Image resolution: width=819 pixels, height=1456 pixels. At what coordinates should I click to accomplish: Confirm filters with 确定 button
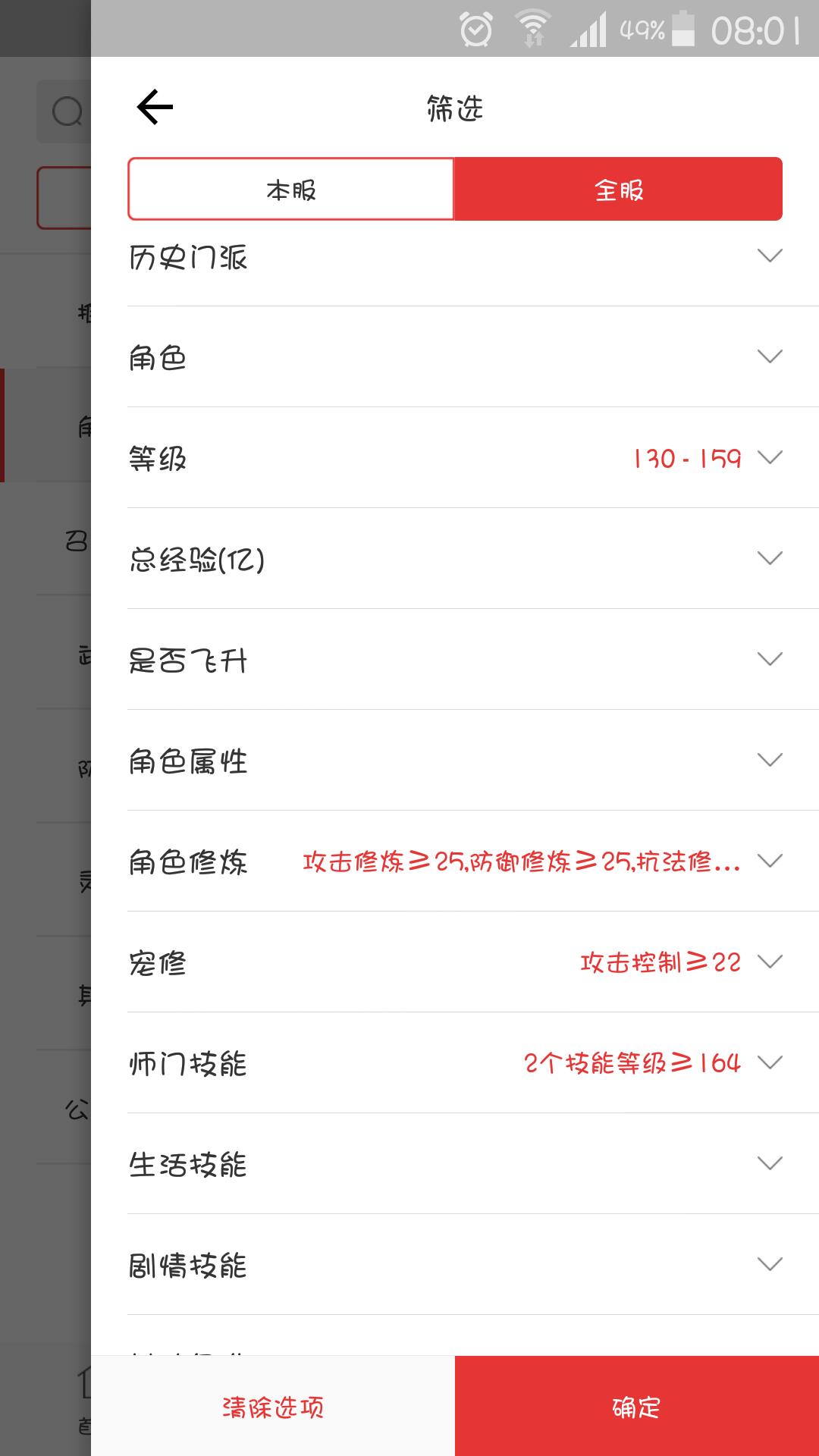[637, 1407]
